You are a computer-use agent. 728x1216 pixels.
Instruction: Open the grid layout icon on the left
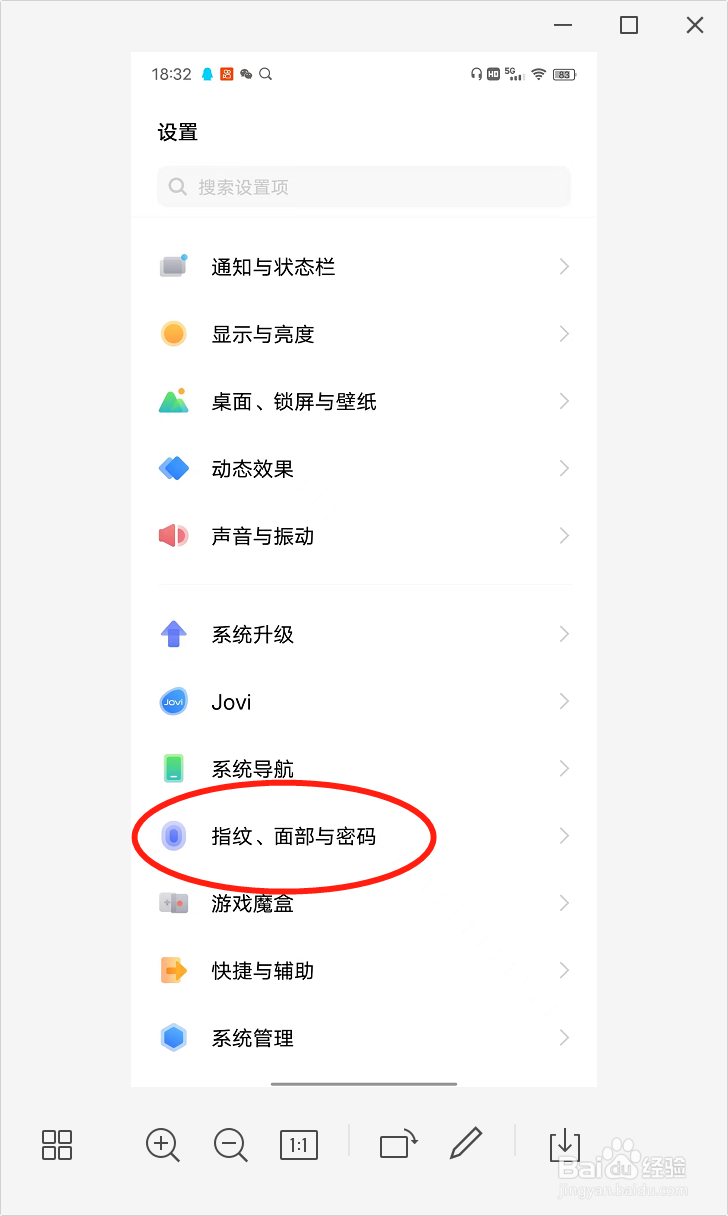tap(56, 1145)
